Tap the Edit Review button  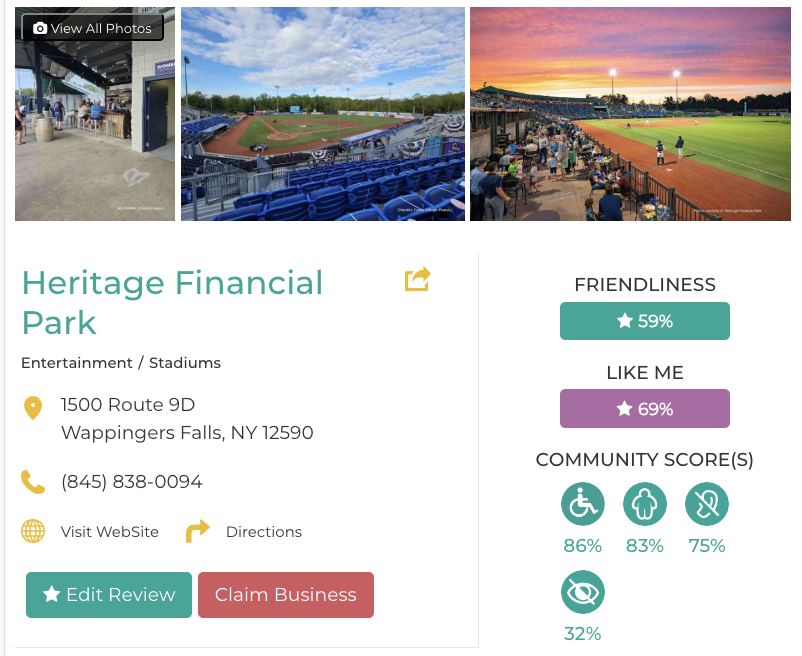(x=108, y=595)
